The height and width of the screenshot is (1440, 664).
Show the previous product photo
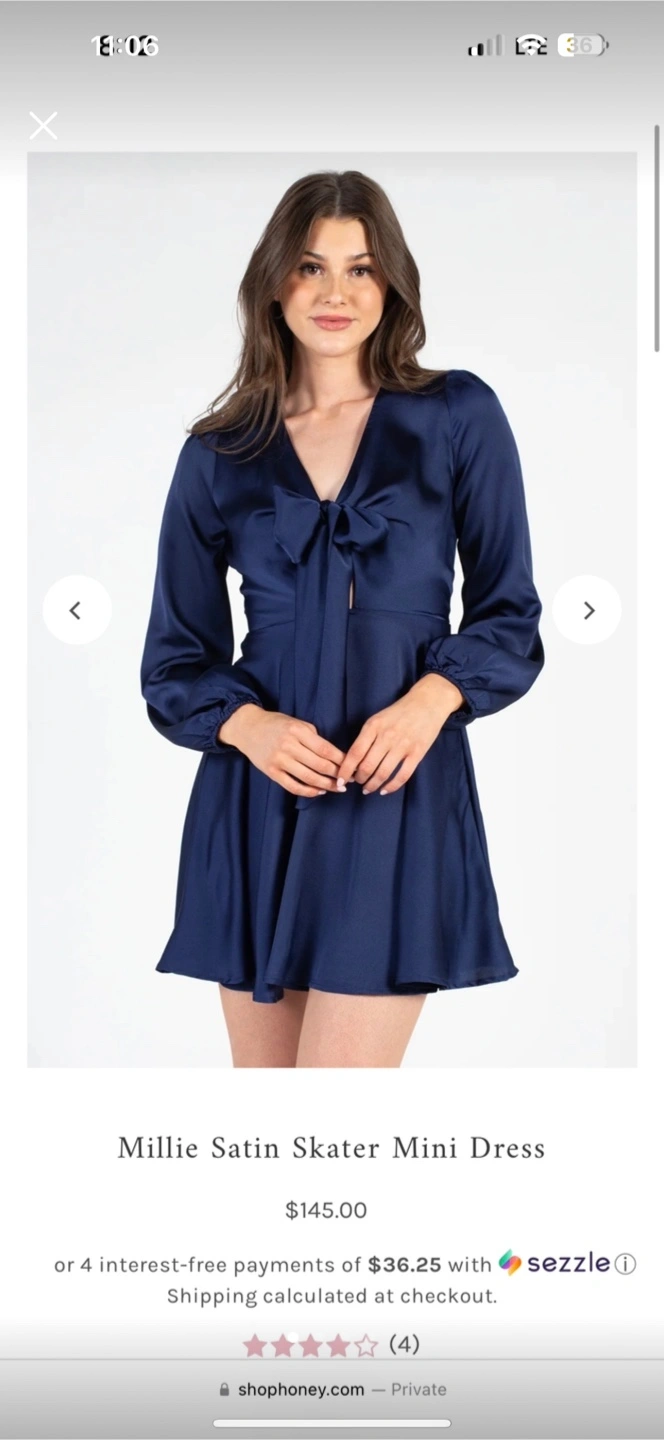[76, 610]
